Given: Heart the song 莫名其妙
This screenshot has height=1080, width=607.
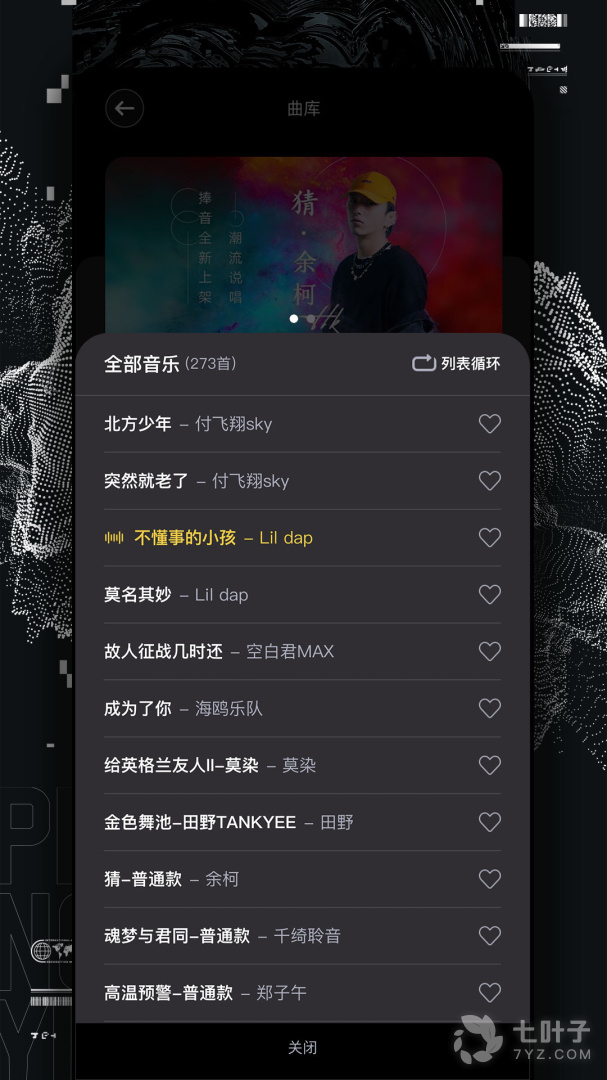Looking at the screenshot, I should click(x=489, y=595).
